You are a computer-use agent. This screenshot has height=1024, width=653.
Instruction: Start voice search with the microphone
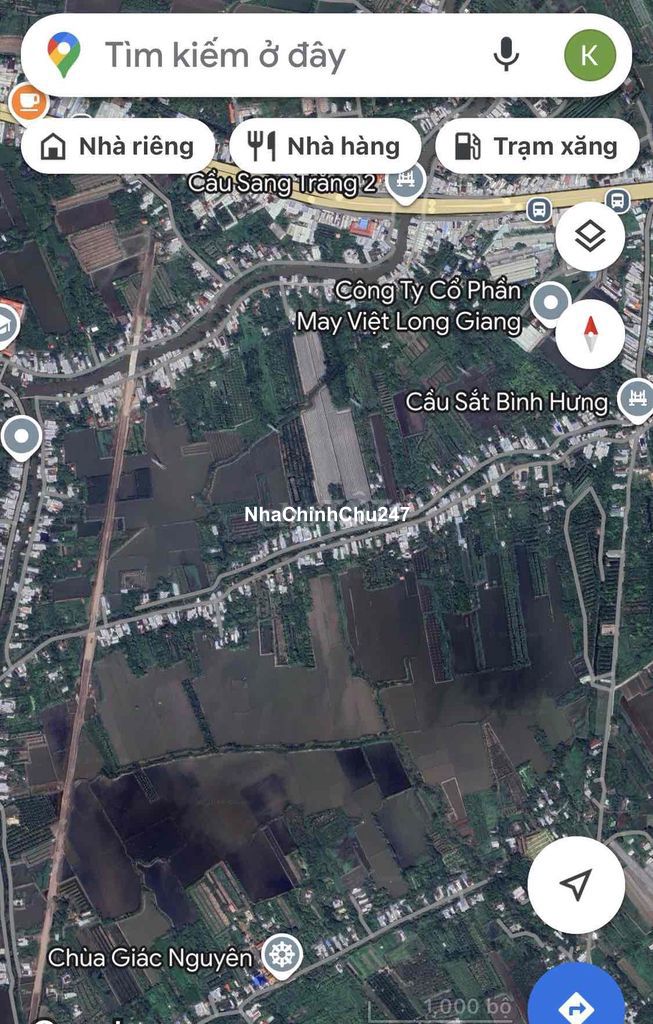click(506, 55)
